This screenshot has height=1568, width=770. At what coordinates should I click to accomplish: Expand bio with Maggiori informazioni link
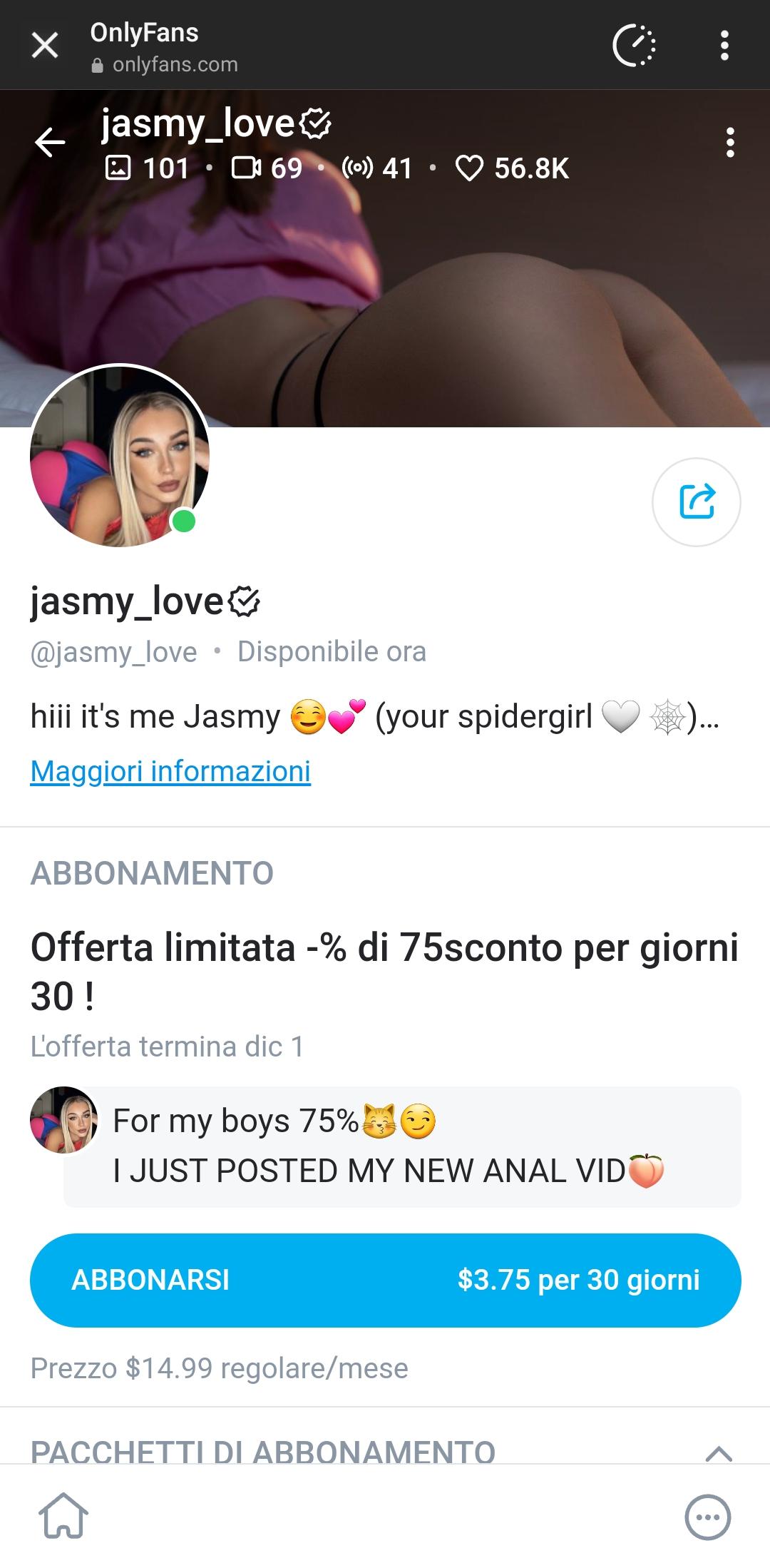tap(170, 771)
